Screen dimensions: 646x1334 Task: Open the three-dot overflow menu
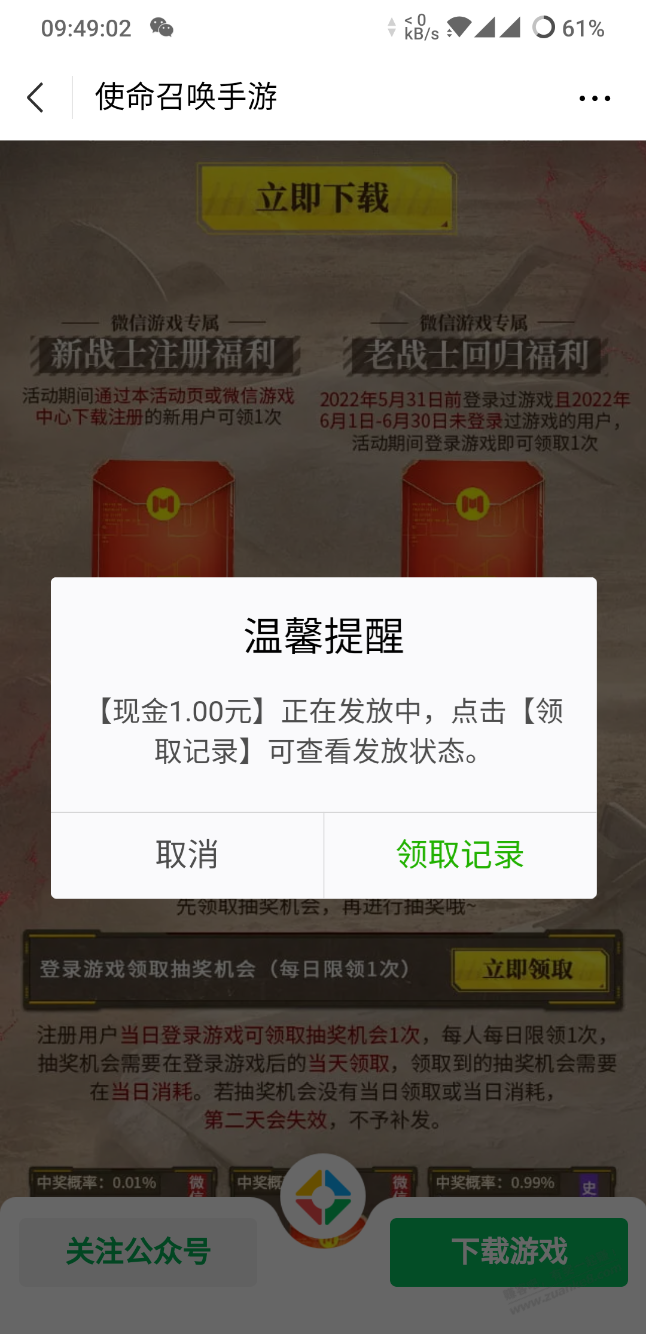[594, 98]
